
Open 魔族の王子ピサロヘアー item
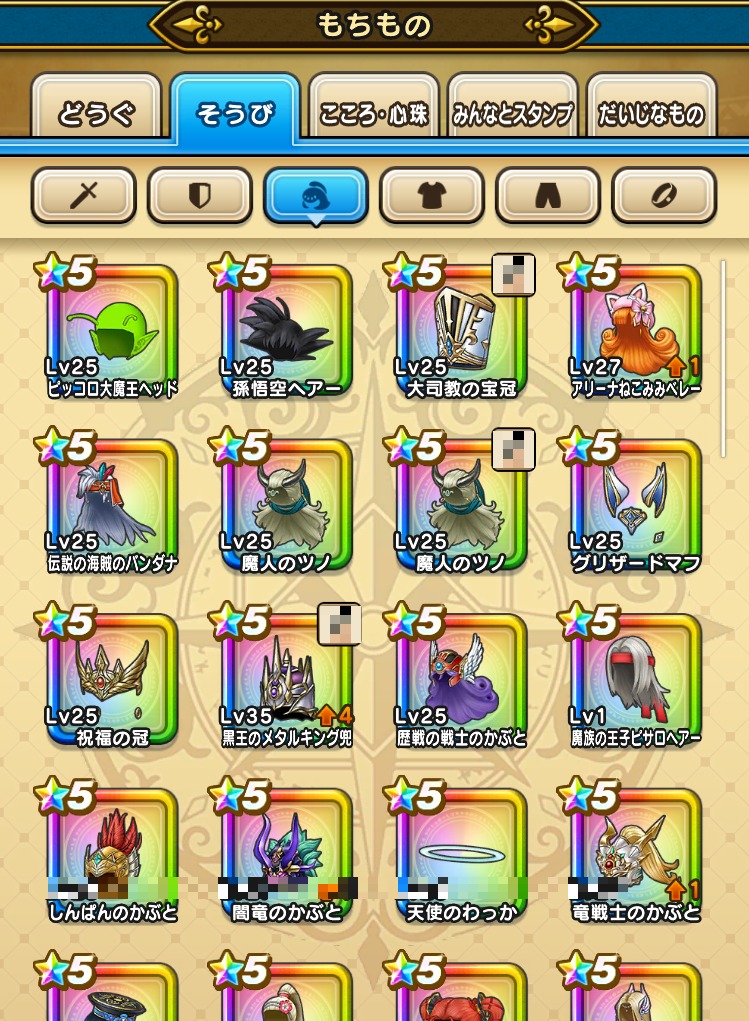(x=635, y=682)
